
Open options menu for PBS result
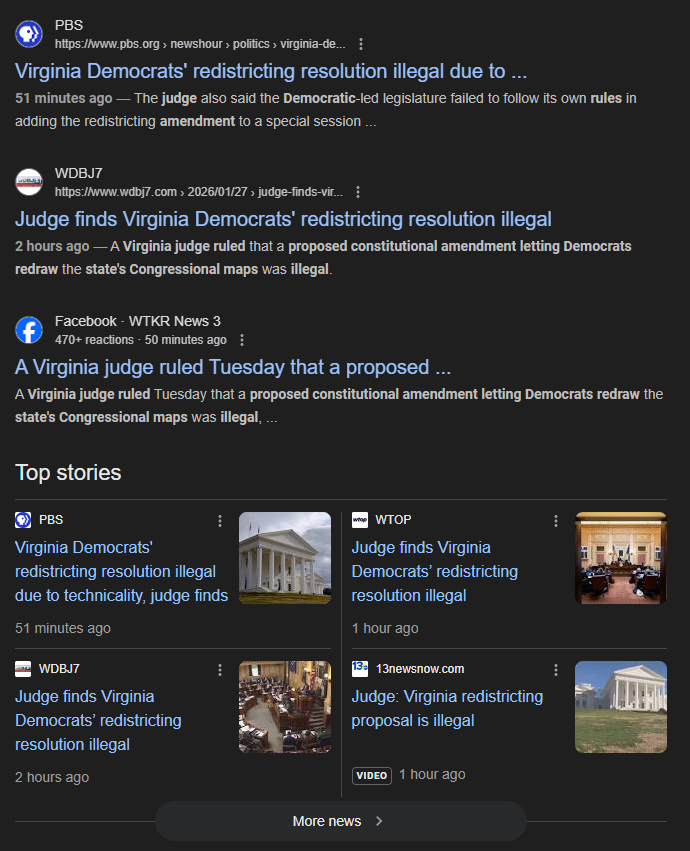[361, 44]
